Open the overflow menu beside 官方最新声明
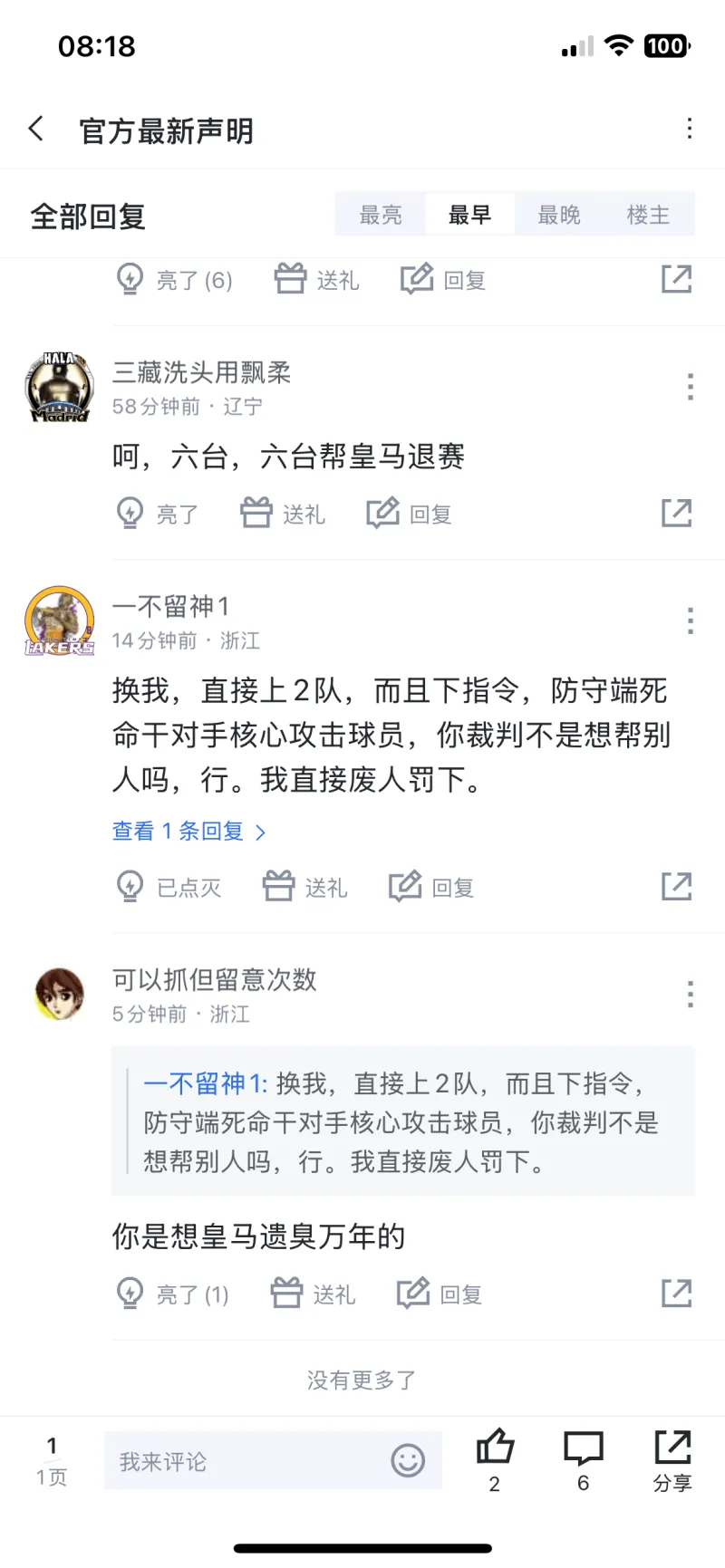 (x=690, y=129)
